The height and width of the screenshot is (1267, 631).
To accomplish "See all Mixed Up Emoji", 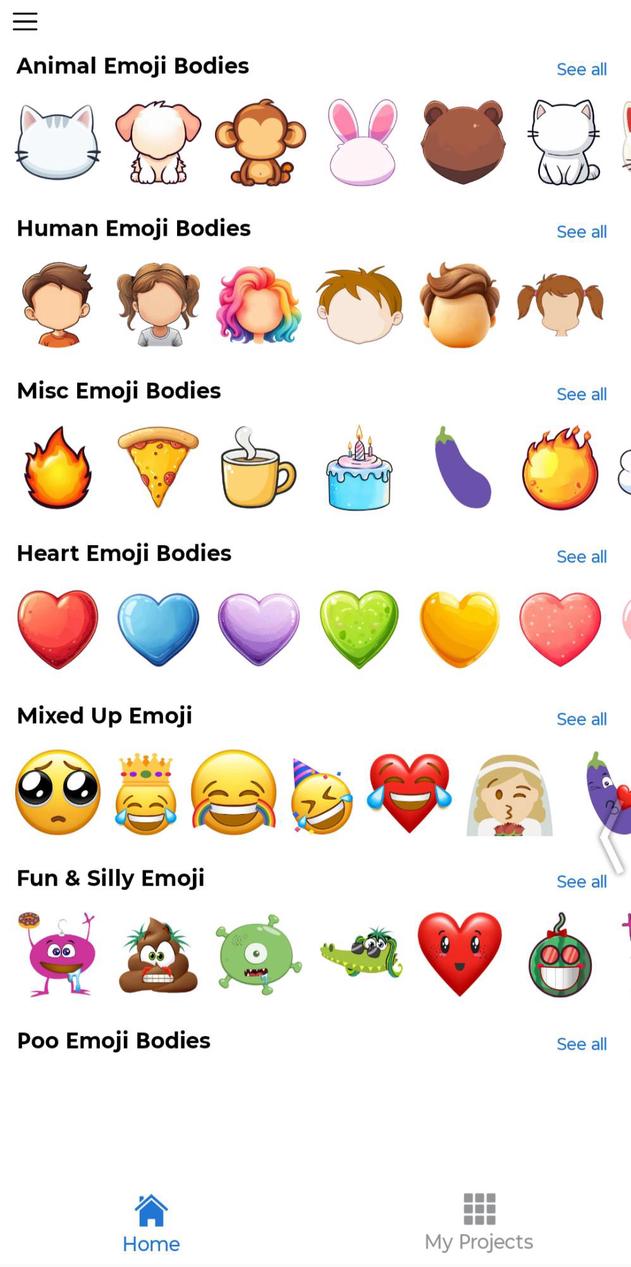I will coord(581,719).
